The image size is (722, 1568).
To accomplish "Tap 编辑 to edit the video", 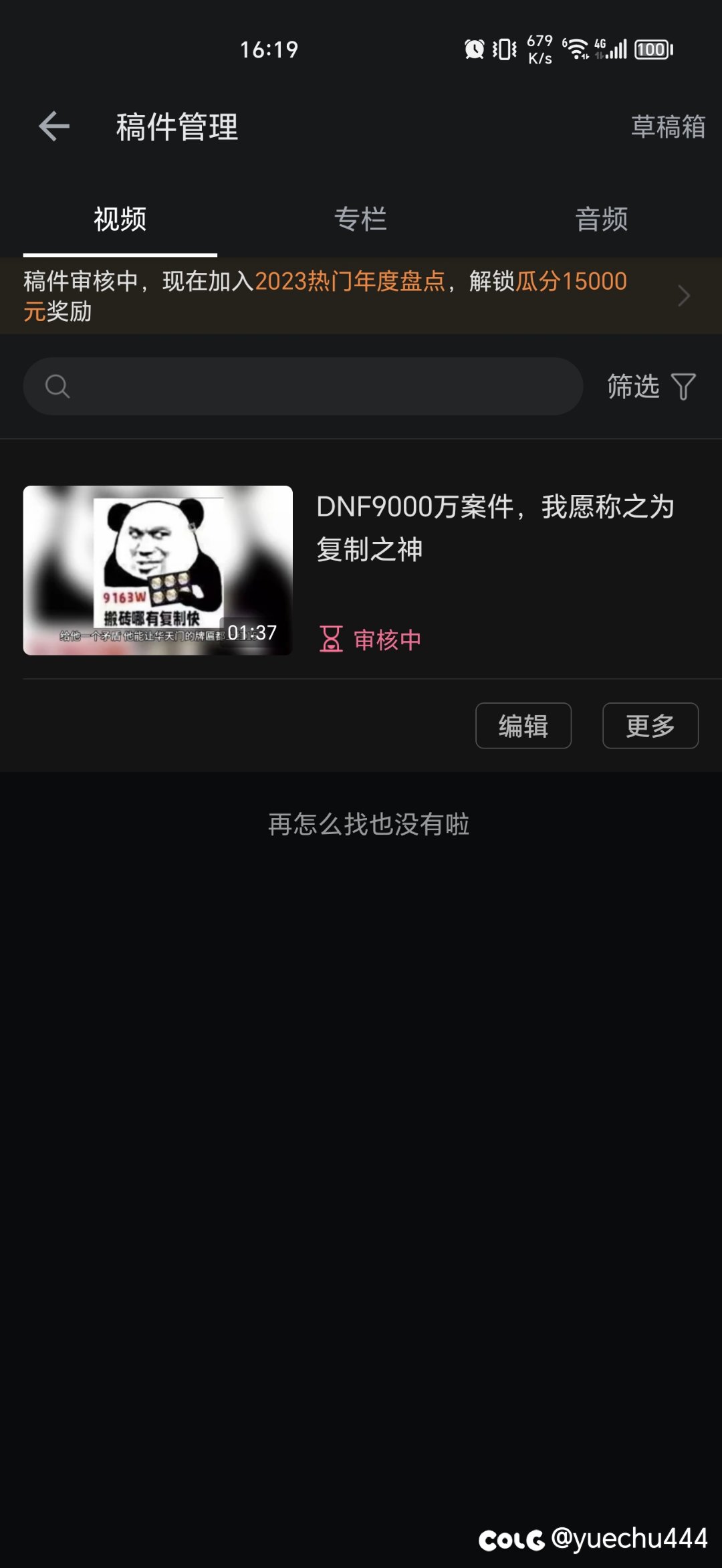I will point(523,725).
